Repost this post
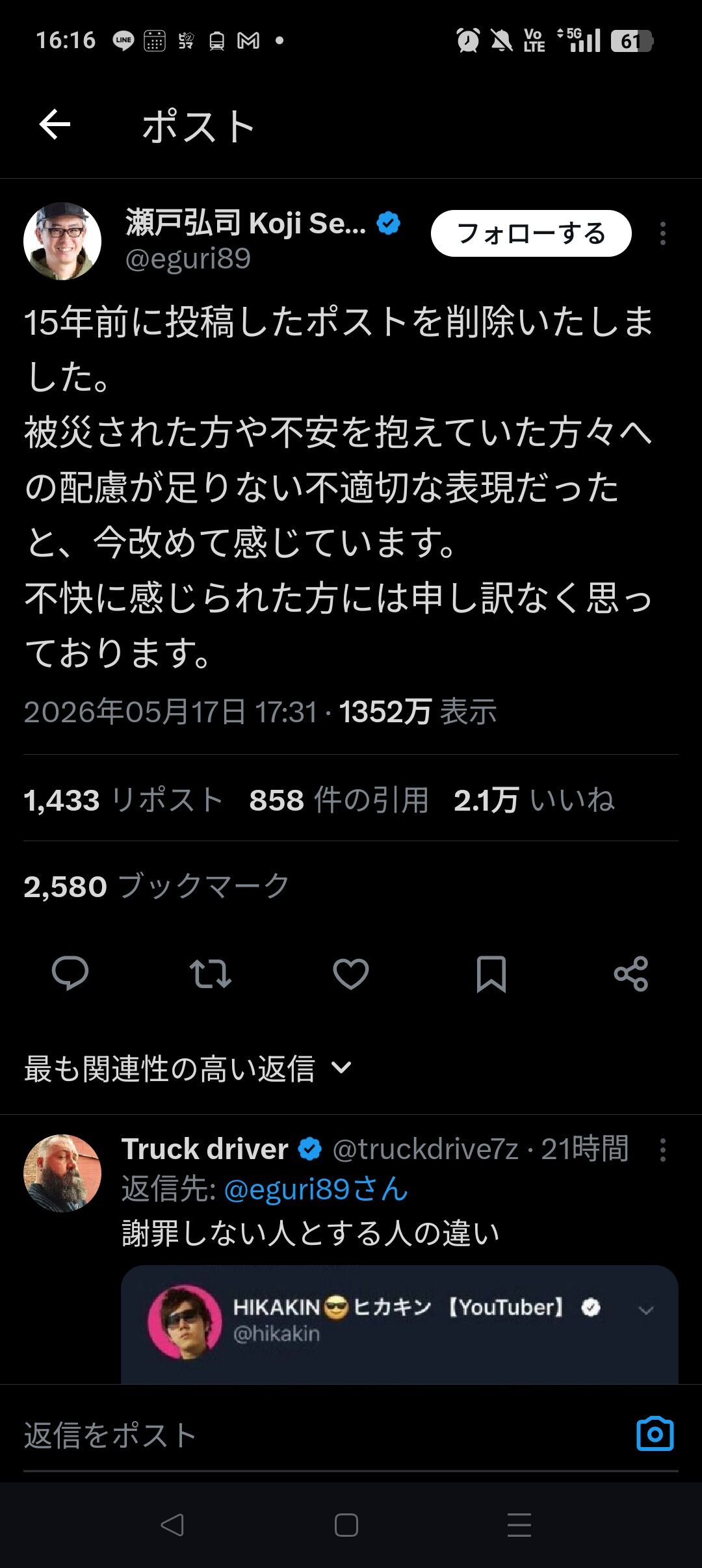 coord(210,973)
